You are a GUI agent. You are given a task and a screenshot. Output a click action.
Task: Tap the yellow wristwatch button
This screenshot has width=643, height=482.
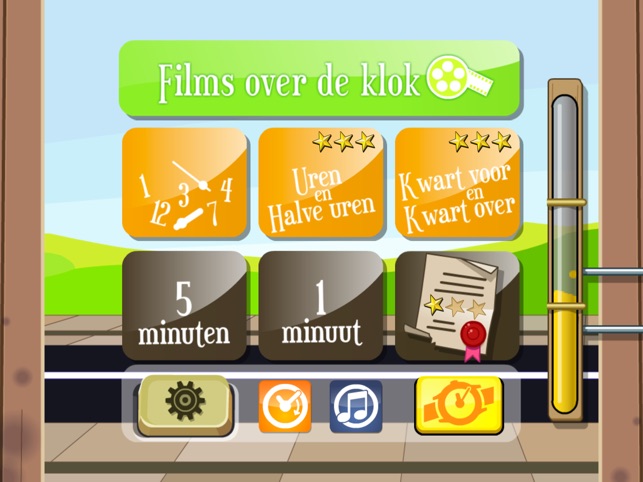[x=459, y=405]
